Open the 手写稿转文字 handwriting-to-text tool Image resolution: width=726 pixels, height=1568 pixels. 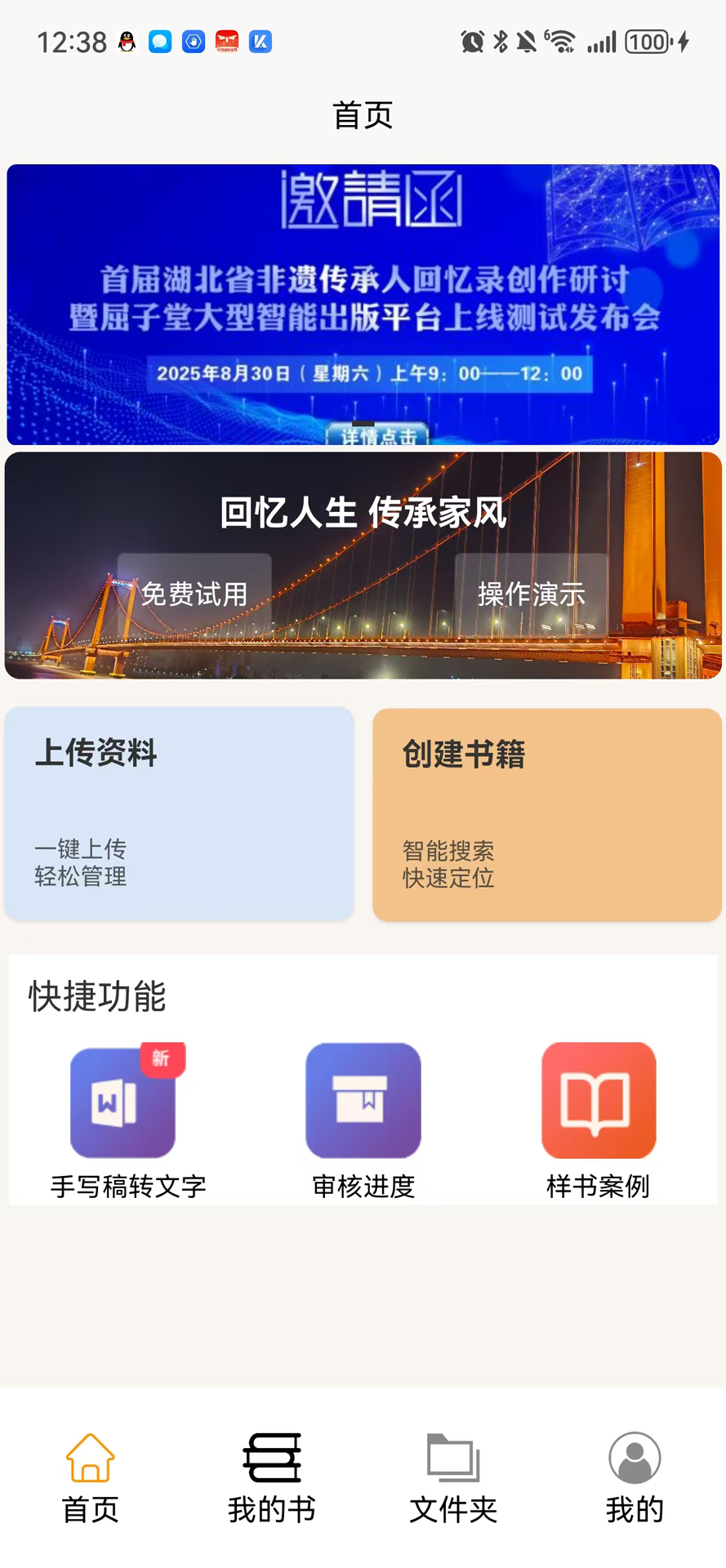point(123,1101)
